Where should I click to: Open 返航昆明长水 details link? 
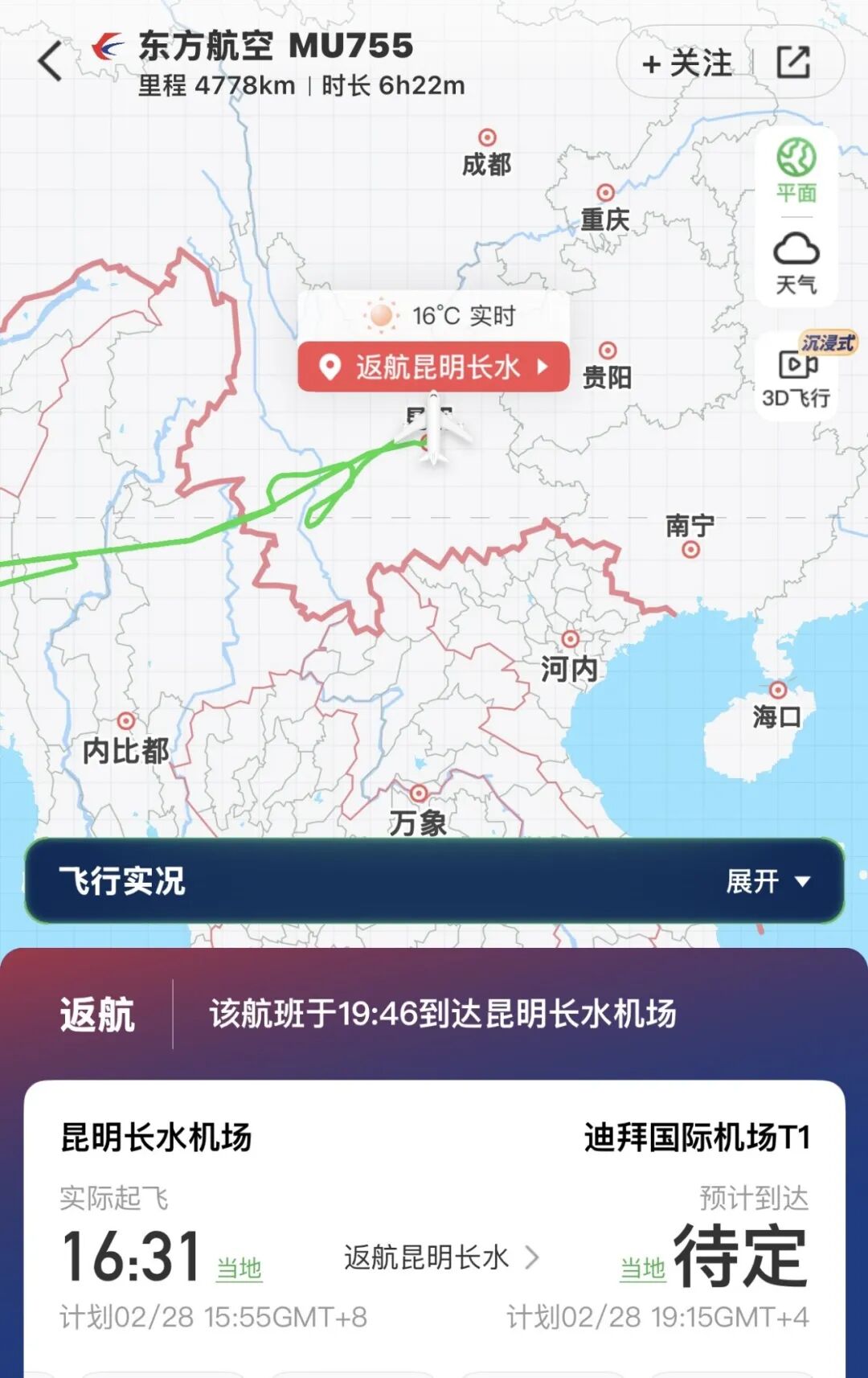click(440, 1257)
